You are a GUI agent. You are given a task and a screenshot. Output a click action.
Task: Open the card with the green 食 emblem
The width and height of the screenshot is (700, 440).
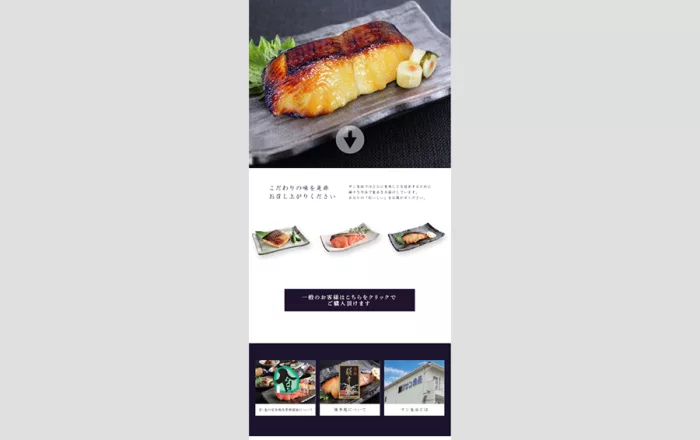285,385
